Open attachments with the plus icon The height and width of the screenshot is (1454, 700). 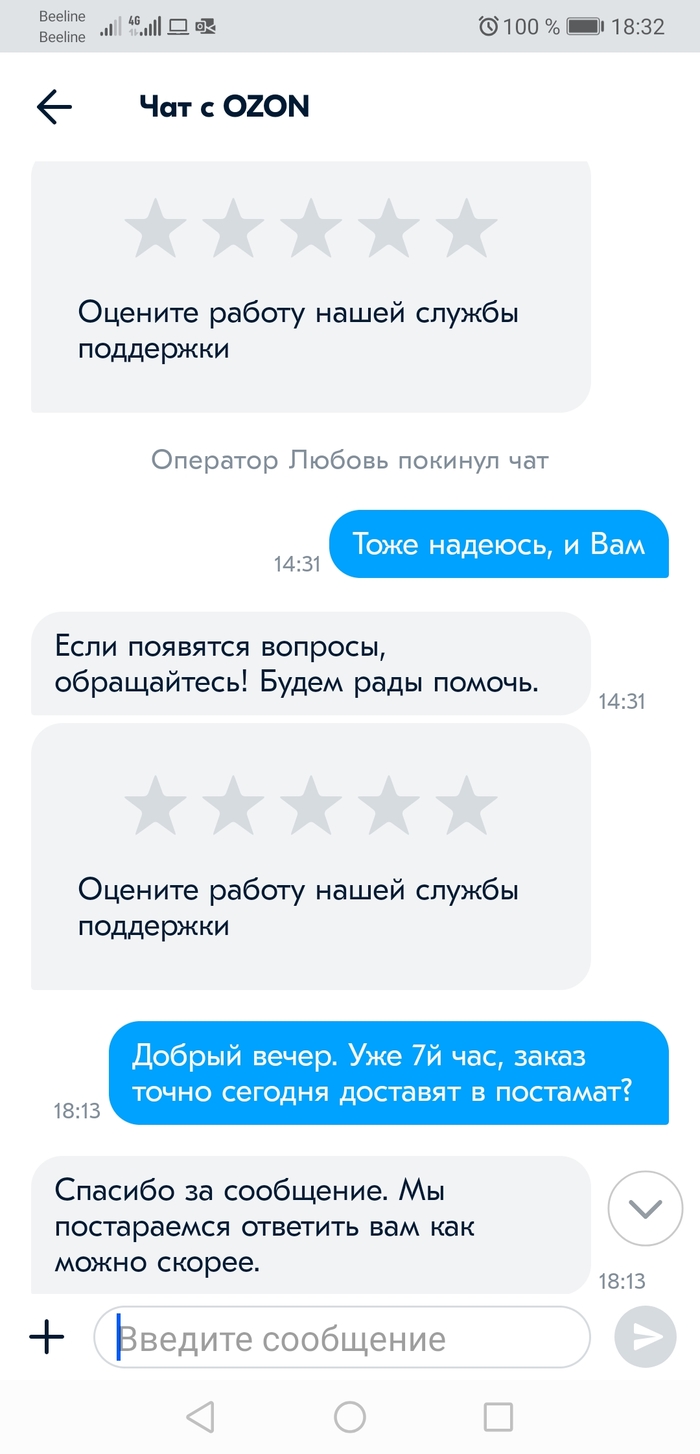pos(46,1337)
